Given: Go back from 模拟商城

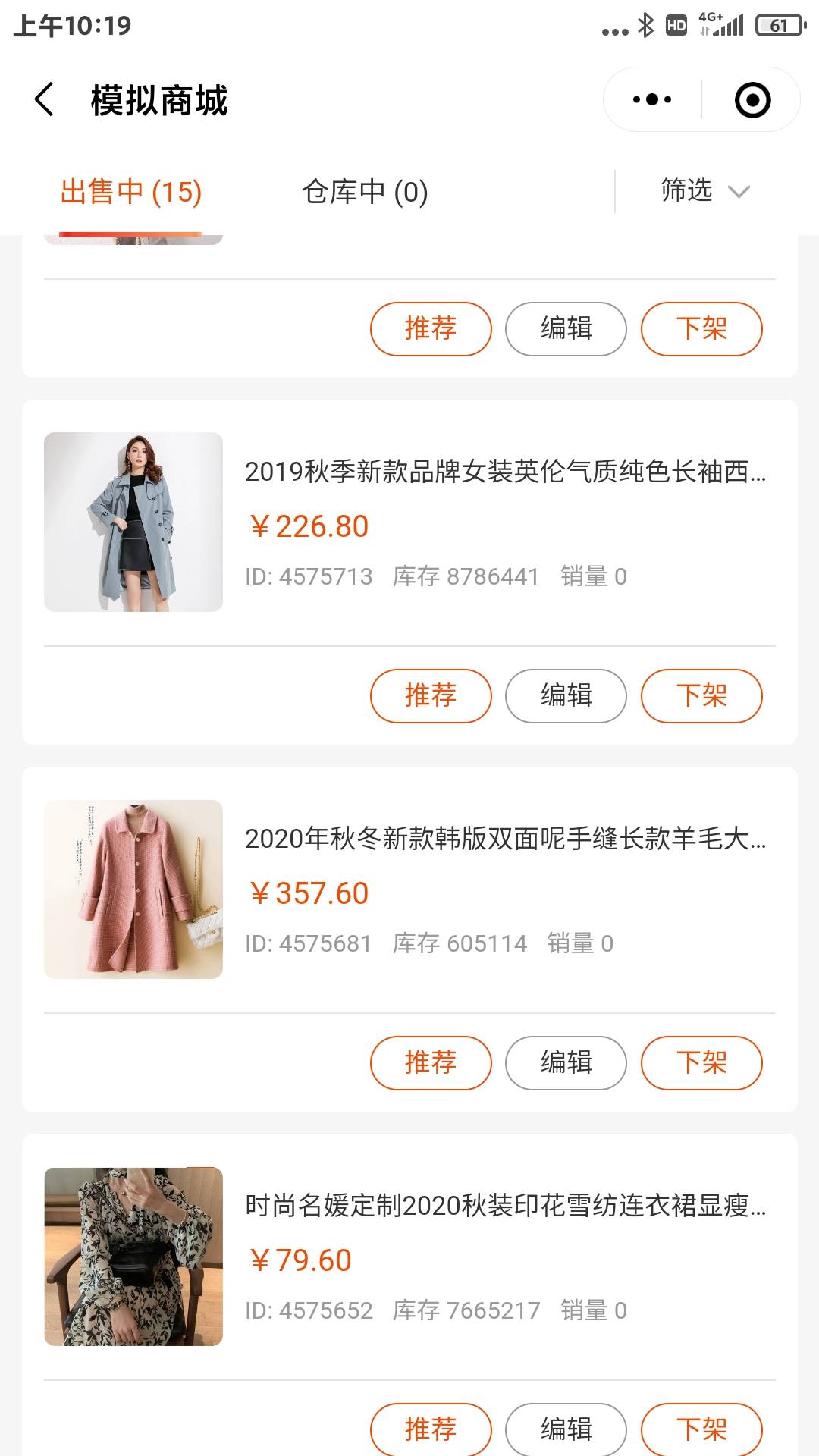Looking at the screenshot, I should [x=44, y=100].
